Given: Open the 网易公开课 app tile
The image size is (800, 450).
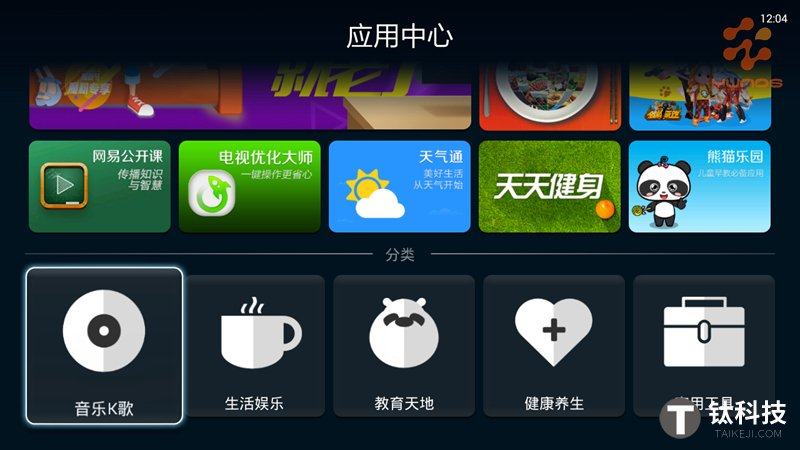Looking at the screenshot, I should tap(99, 186).
